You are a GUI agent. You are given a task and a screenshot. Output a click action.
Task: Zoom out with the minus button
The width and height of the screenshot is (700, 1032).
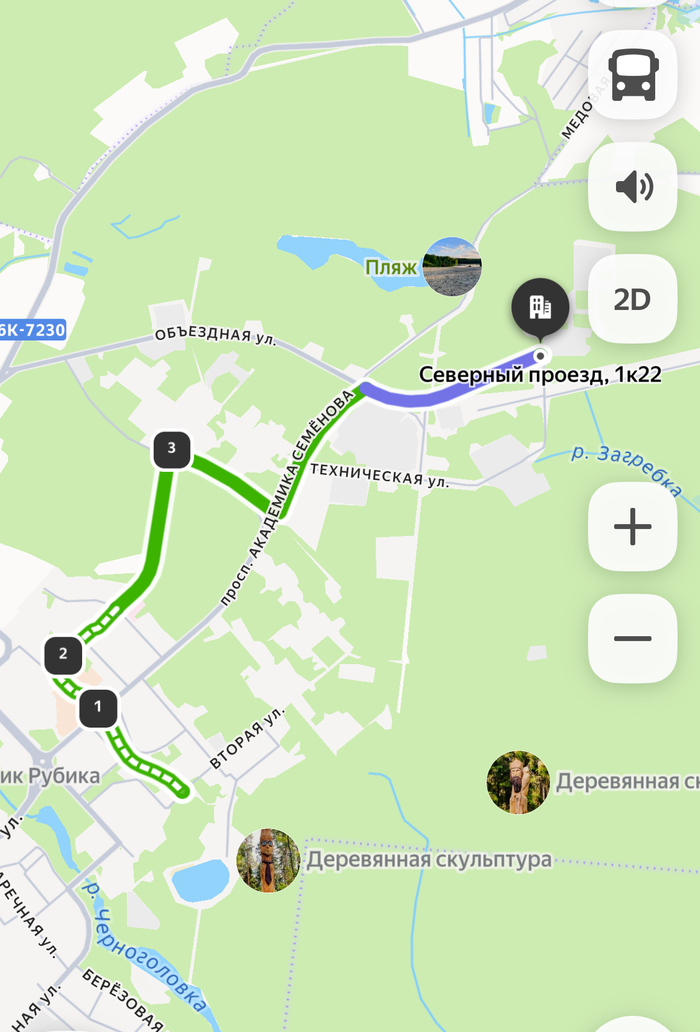pos(632,639)
